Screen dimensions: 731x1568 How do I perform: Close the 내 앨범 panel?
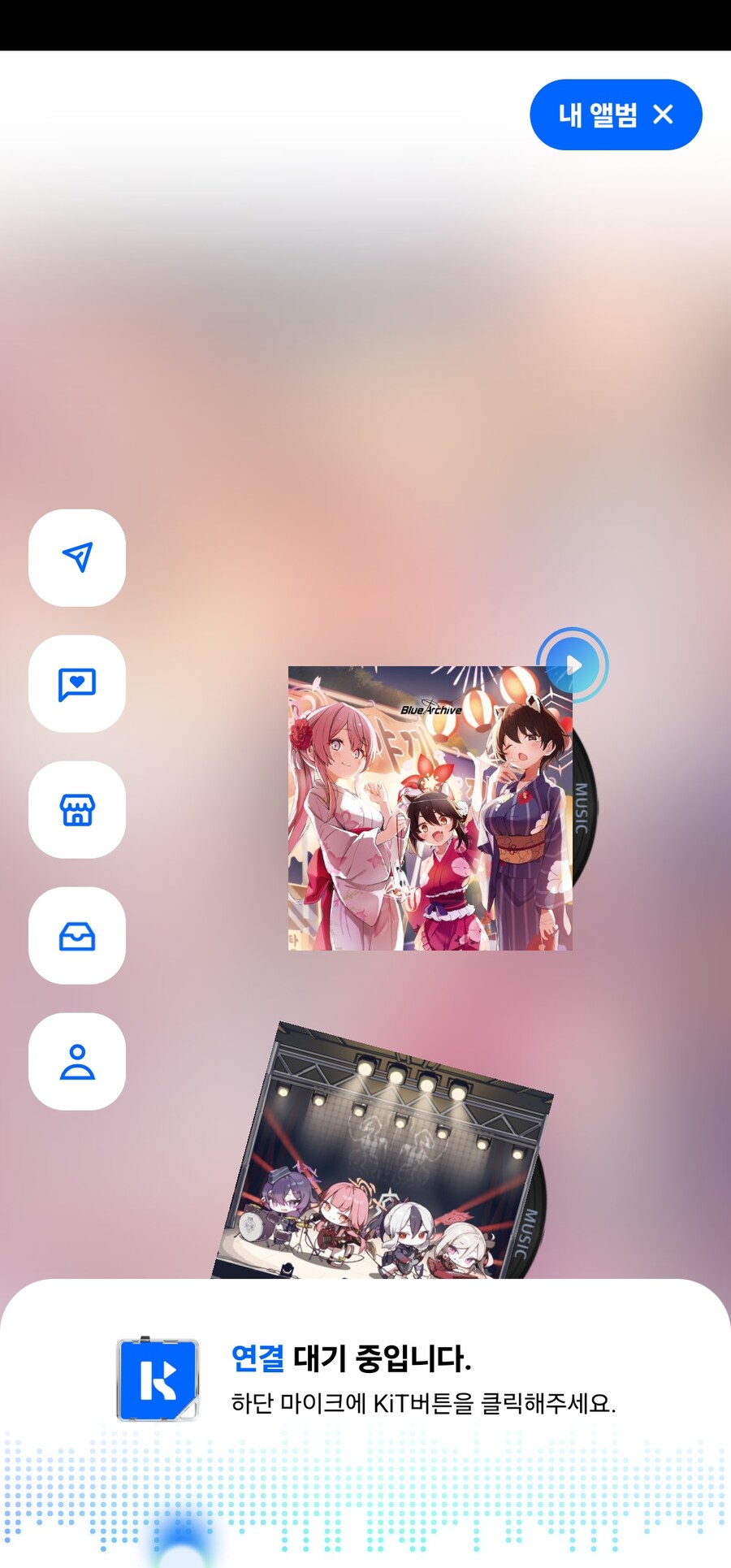point(663,115)
